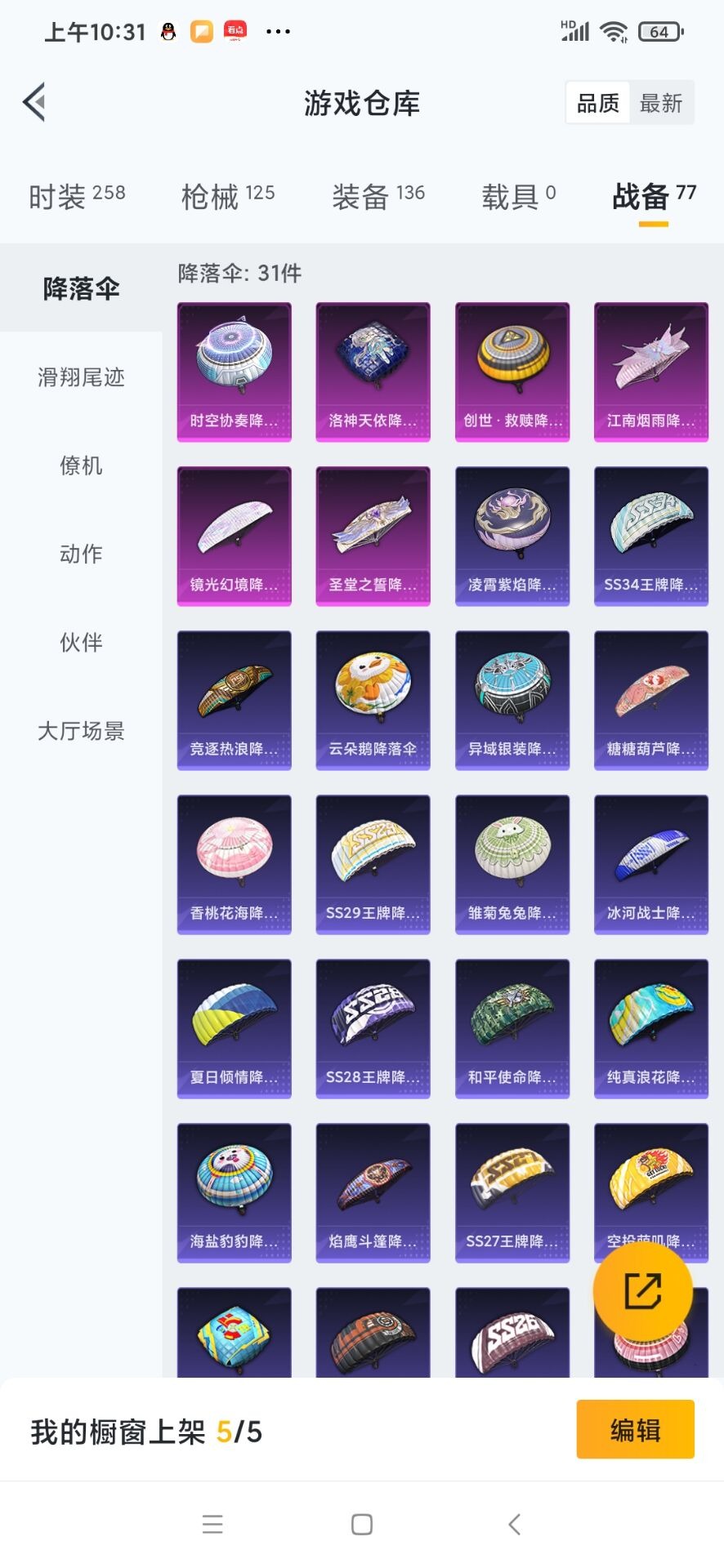The height and width of the screenshot is (1568, 724).
Task: Open the SS34王牌 parachute item
Action: click(x=651, y=536)
